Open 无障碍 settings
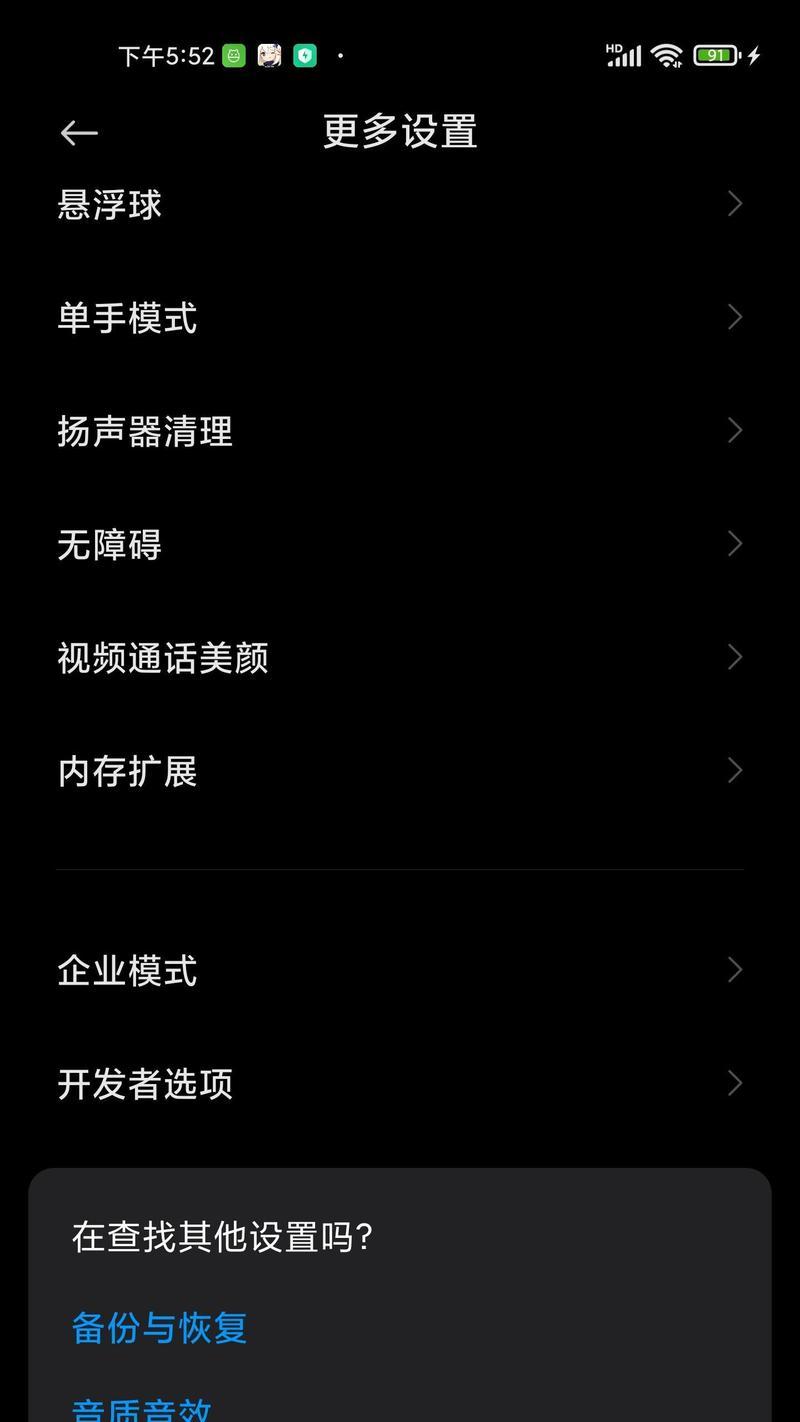This screenshot has height=1422, width=800. coord(400,544)
